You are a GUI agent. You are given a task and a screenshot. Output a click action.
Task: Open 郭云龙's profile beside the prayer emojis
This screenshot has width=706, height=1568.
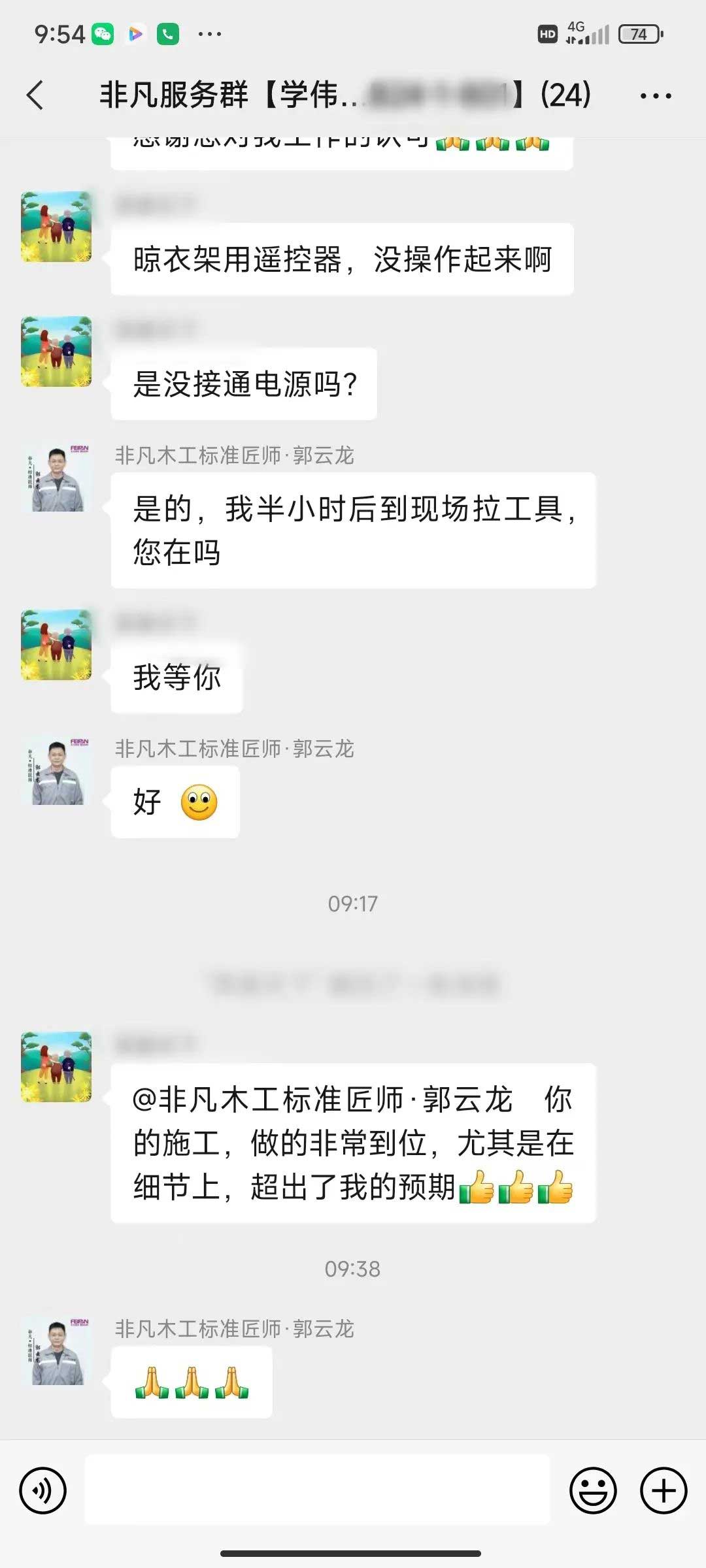click(57, 1352)
